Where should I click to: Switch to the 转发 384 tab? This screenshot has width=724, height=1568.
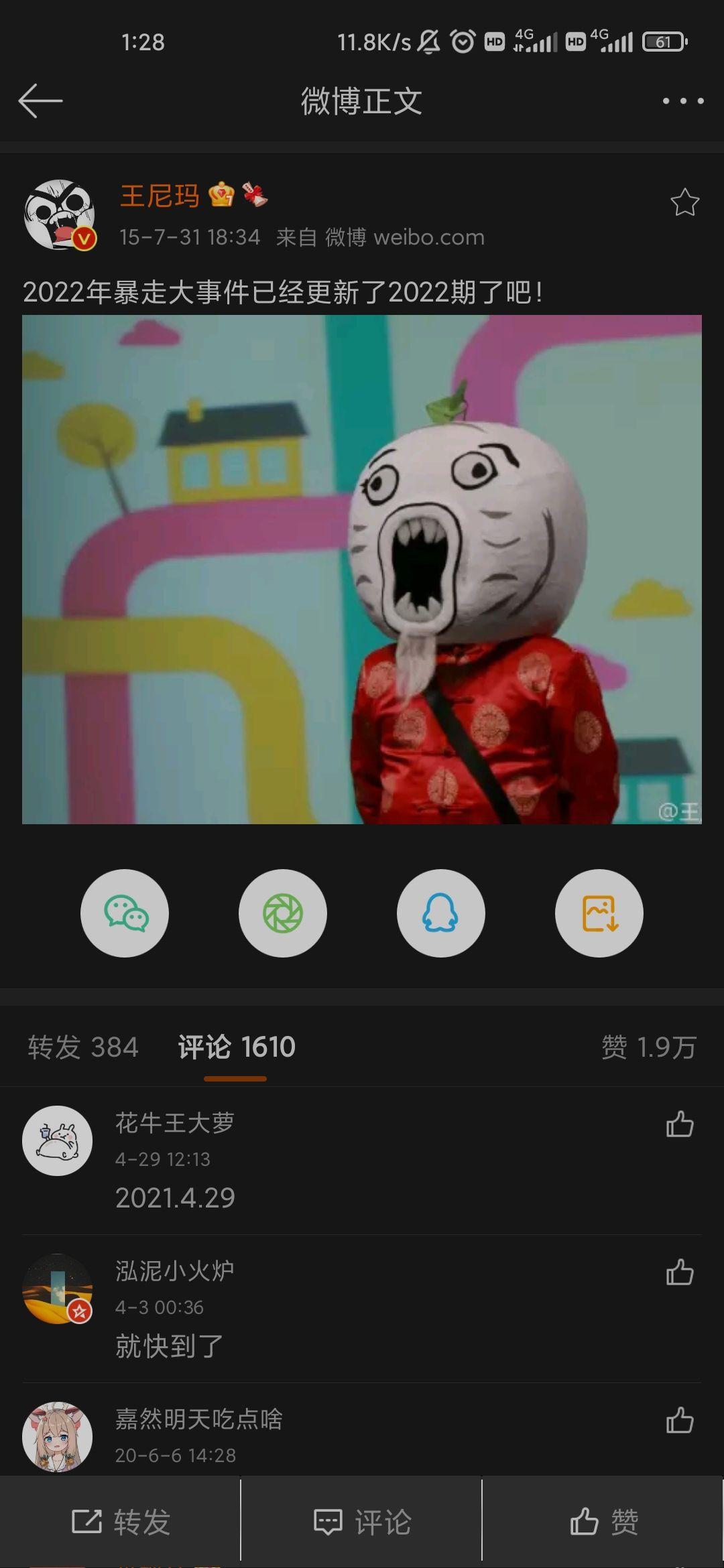click(x=83, y=1047)
